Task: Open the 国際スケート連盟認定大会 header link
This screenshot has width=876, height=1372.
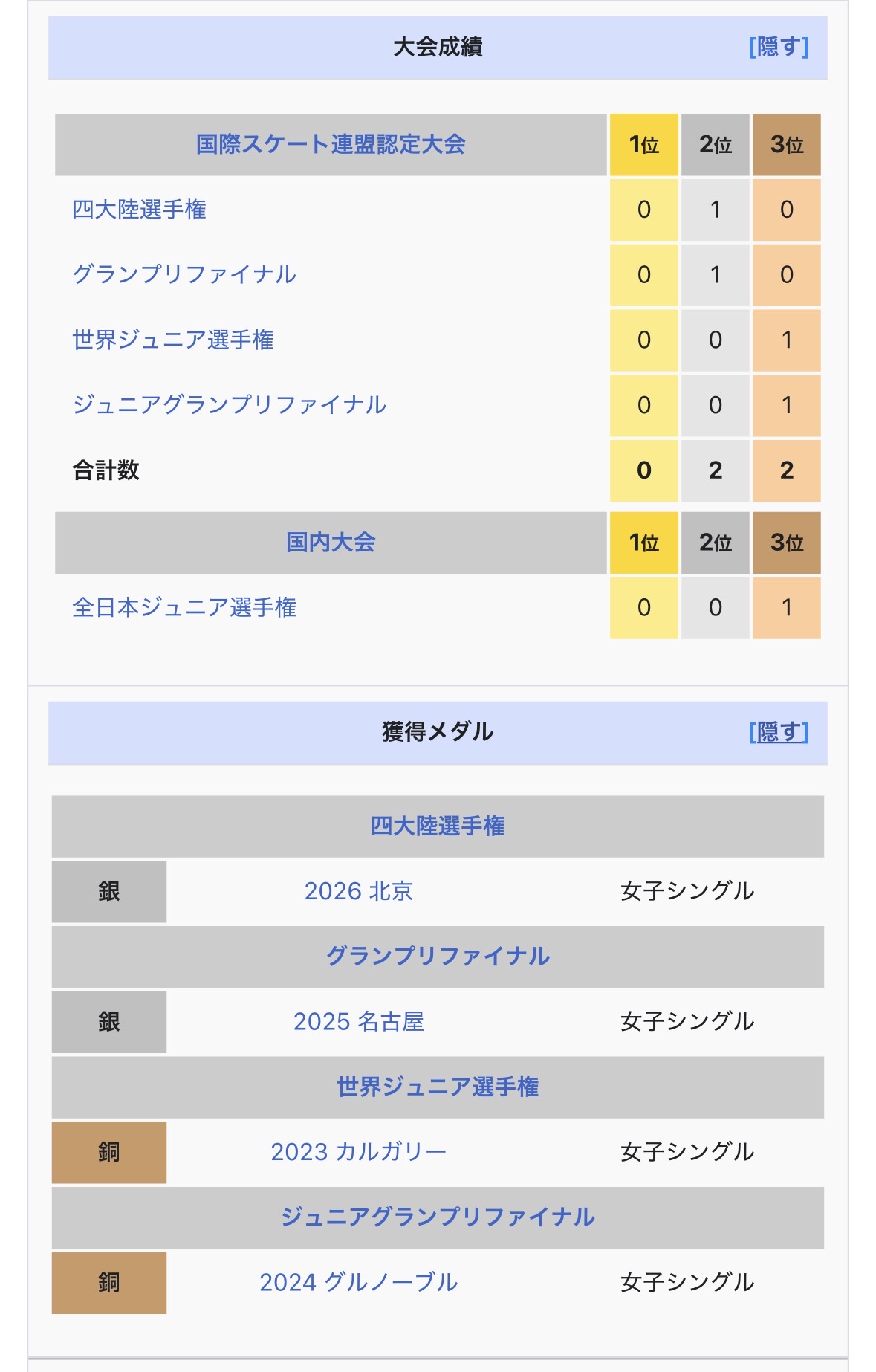Action: [x=331, y=144]
